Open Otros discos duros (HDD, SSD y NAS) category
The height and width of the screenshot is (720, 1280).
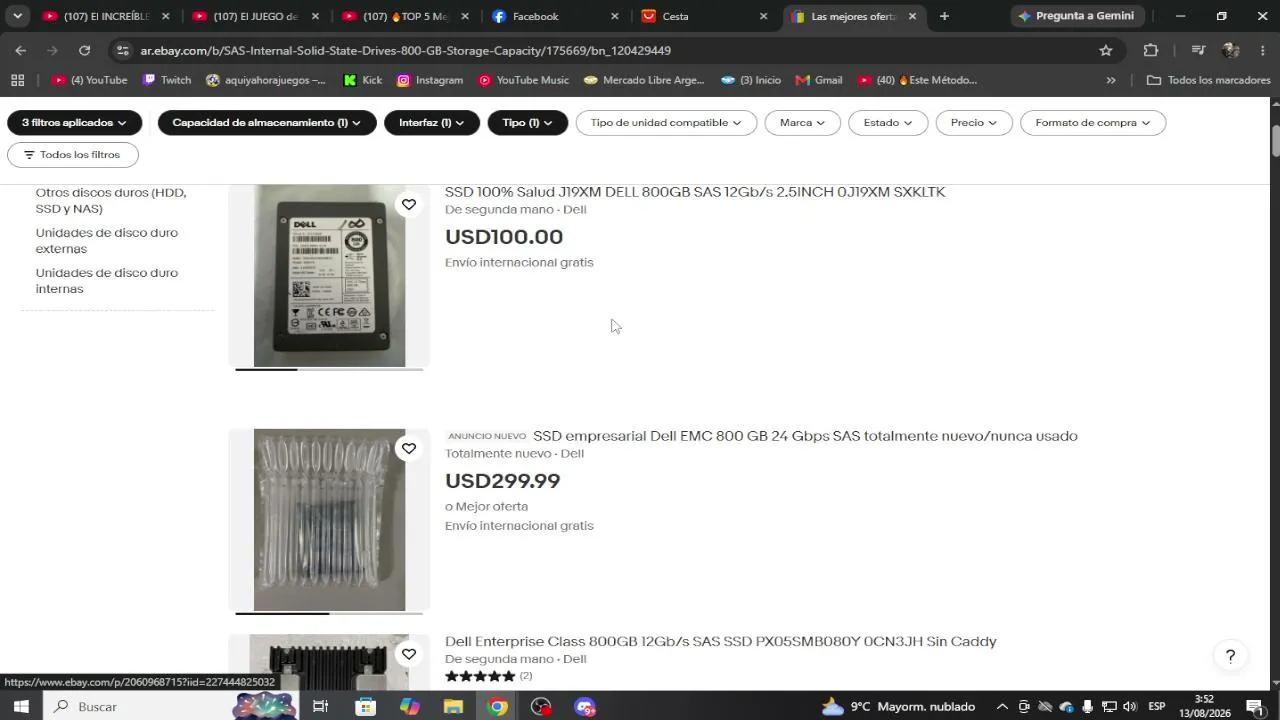[111, 200]
